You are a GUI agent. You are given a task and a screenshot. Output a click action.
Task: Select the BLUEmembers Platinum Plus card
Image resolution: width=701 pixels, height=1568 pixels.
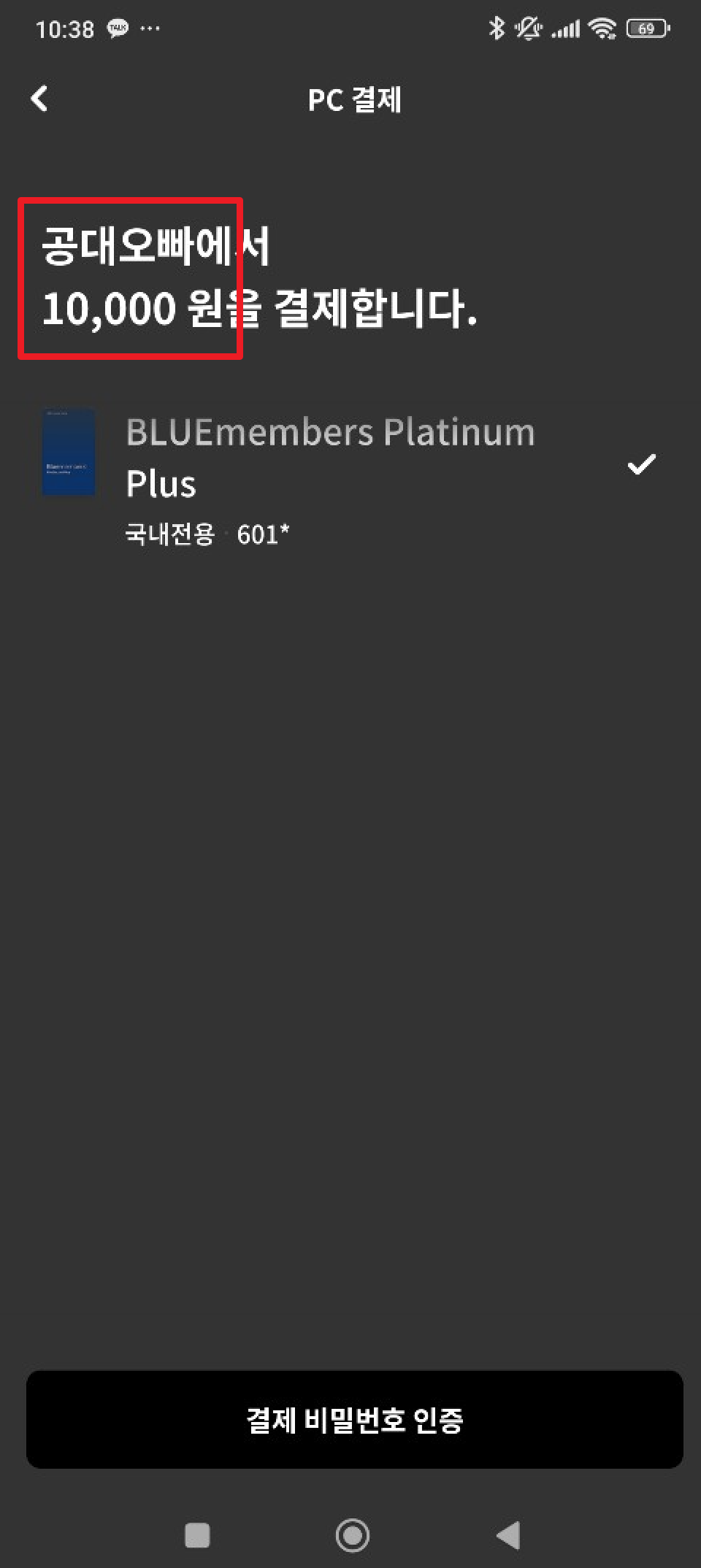tap(330, 460)
